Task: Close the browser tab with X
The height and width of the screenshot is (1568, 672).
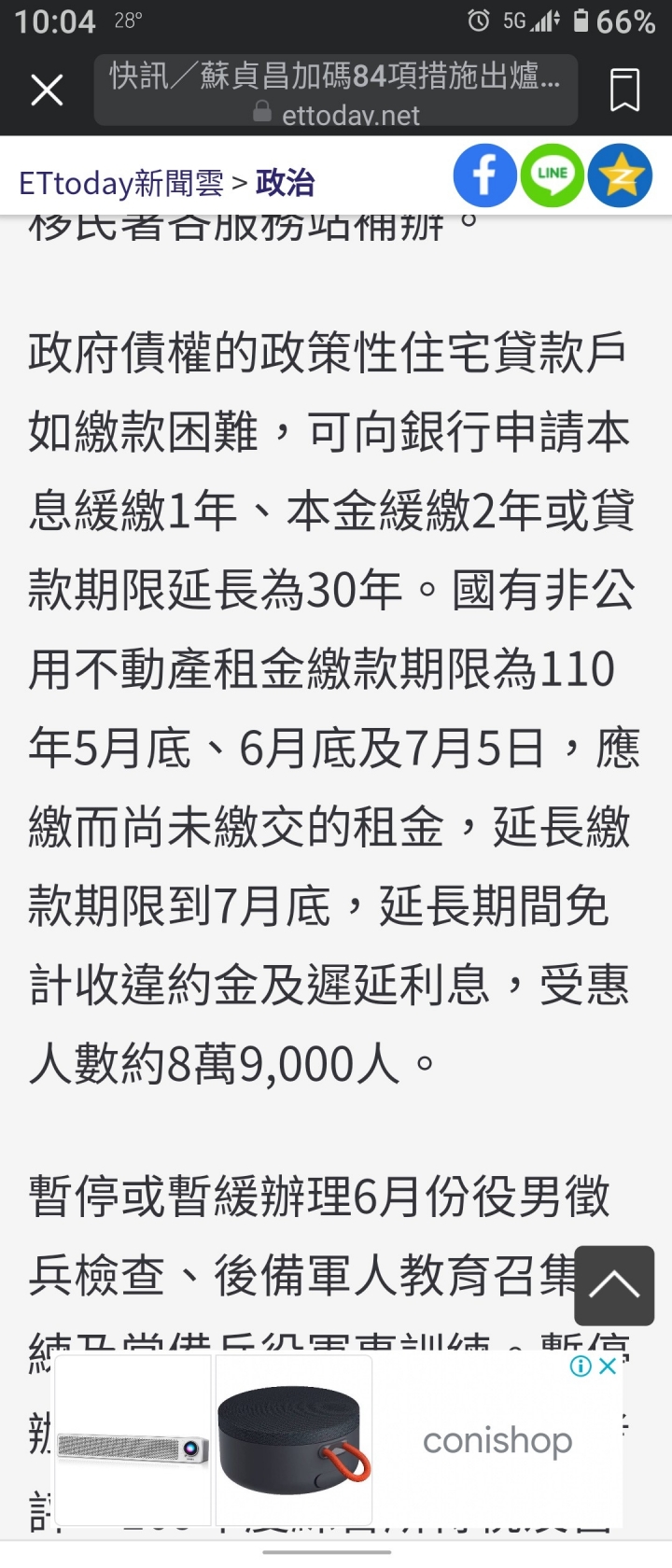Action: tap(47, 91)
